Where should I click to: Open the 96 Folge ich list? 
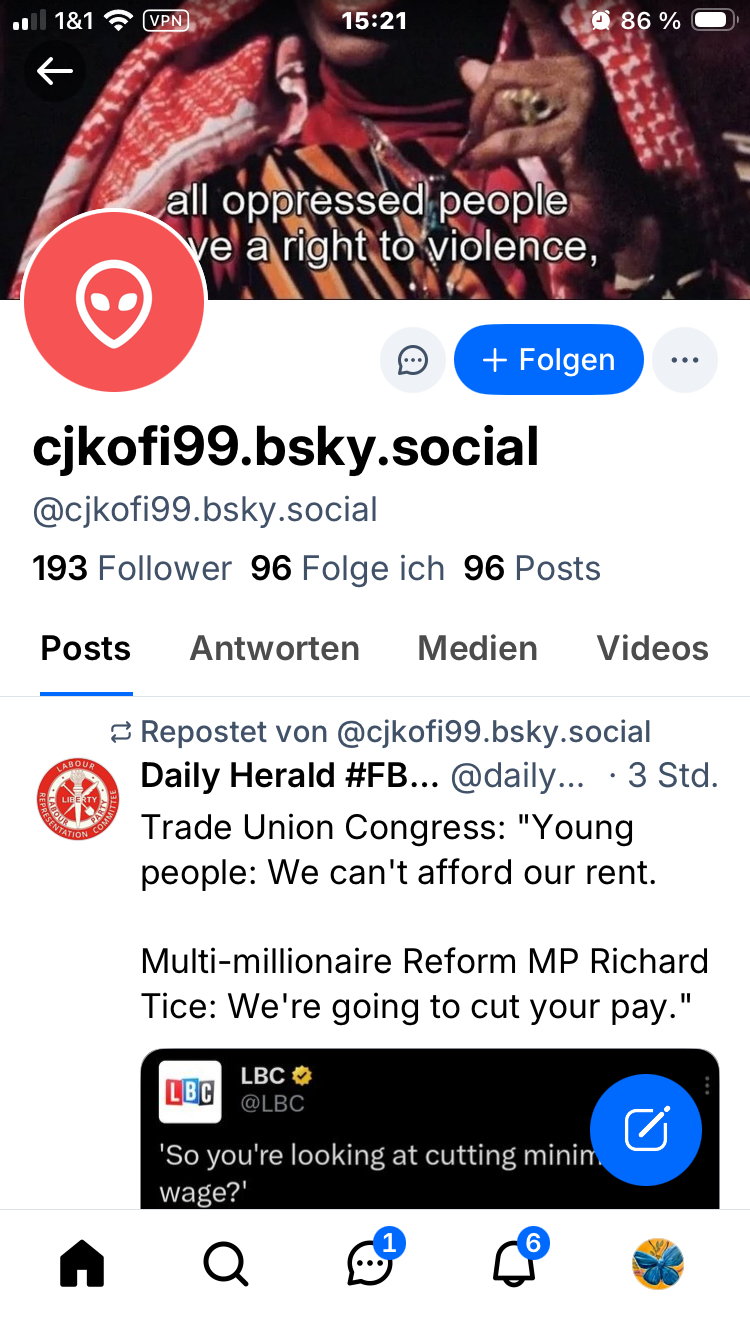pyautogui.click(x=347, y=568)
